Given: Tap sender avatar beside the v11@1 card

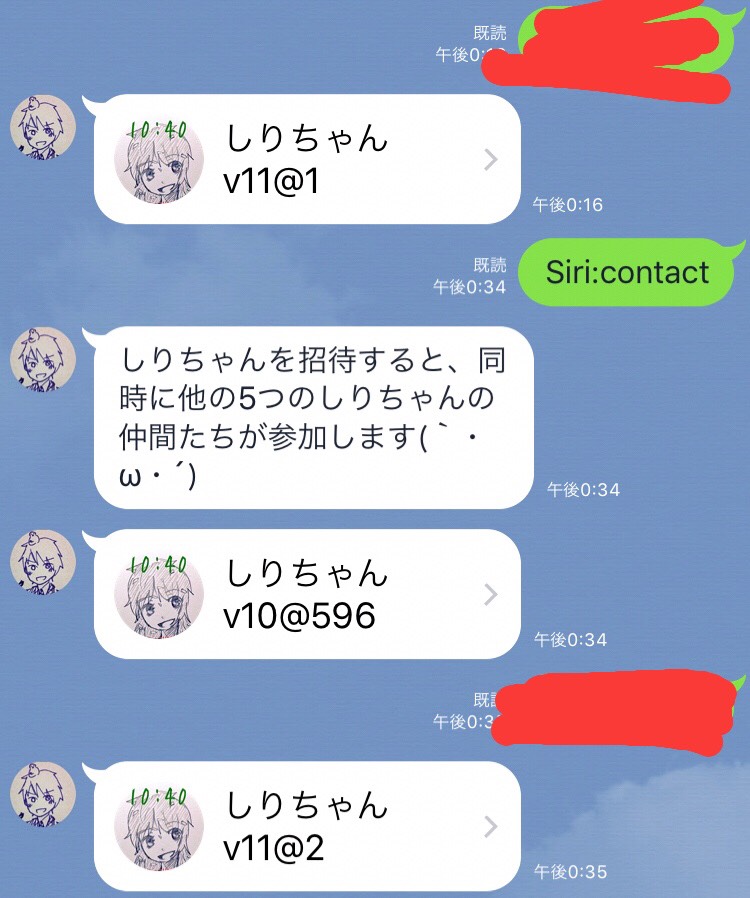Looking at the screenshot, I should [42, 127].
